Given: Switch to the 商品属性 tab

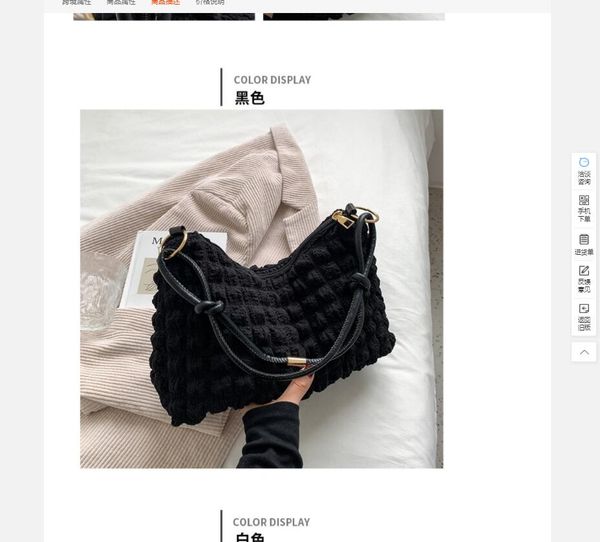Looking at the screenshot, I should [121, 3].
